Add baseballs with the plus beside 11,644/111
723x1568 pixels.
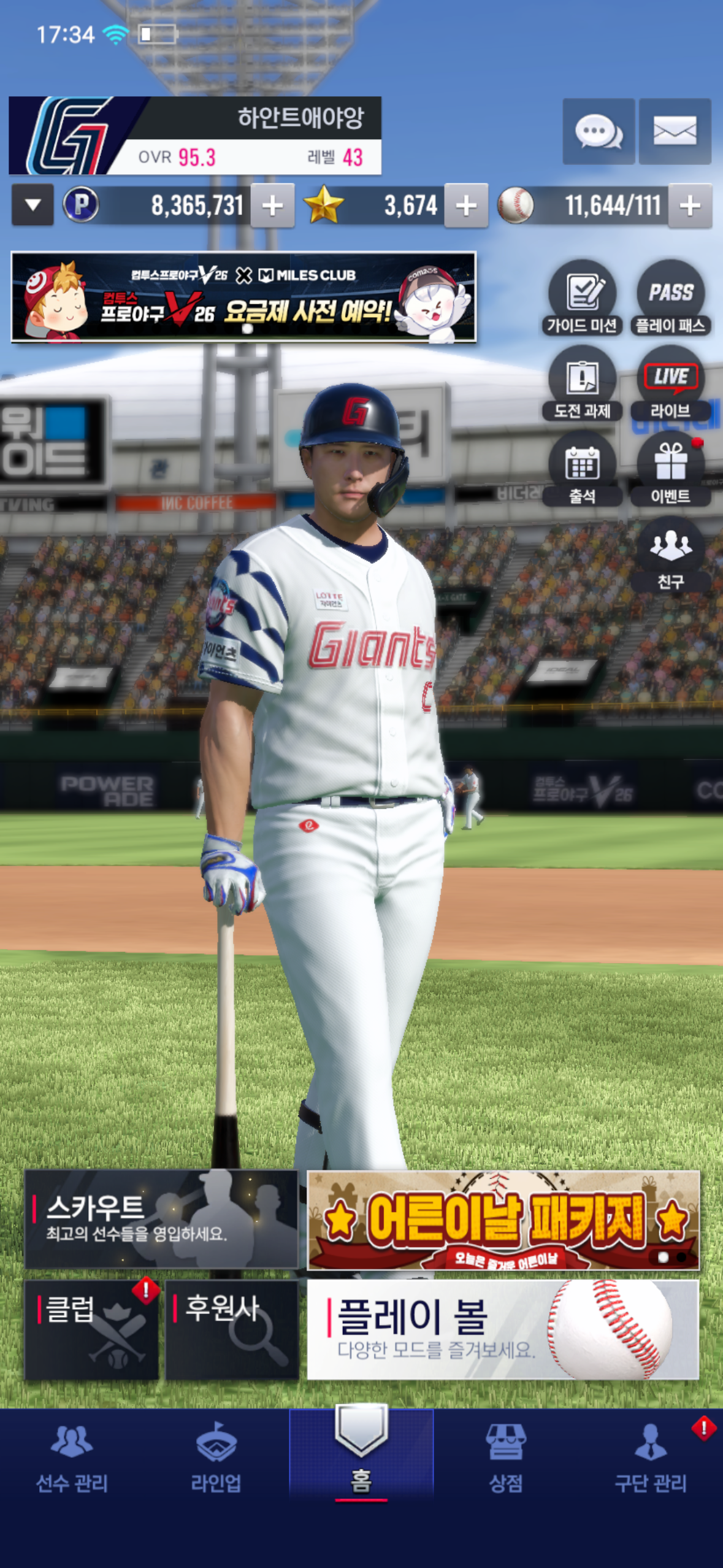pos(690,206)
